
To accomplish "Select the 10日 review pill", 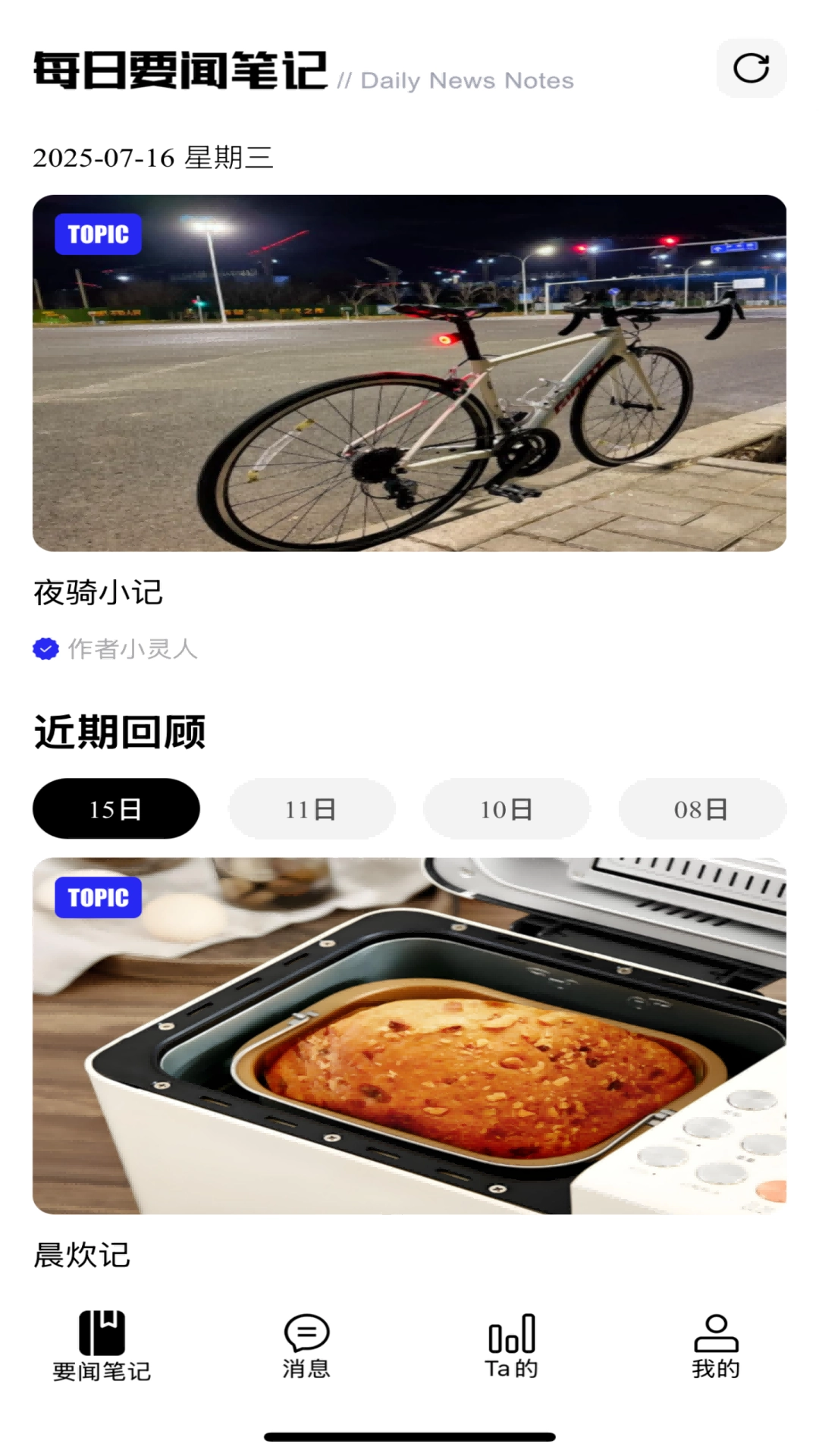I will click(x=507, y=808).
